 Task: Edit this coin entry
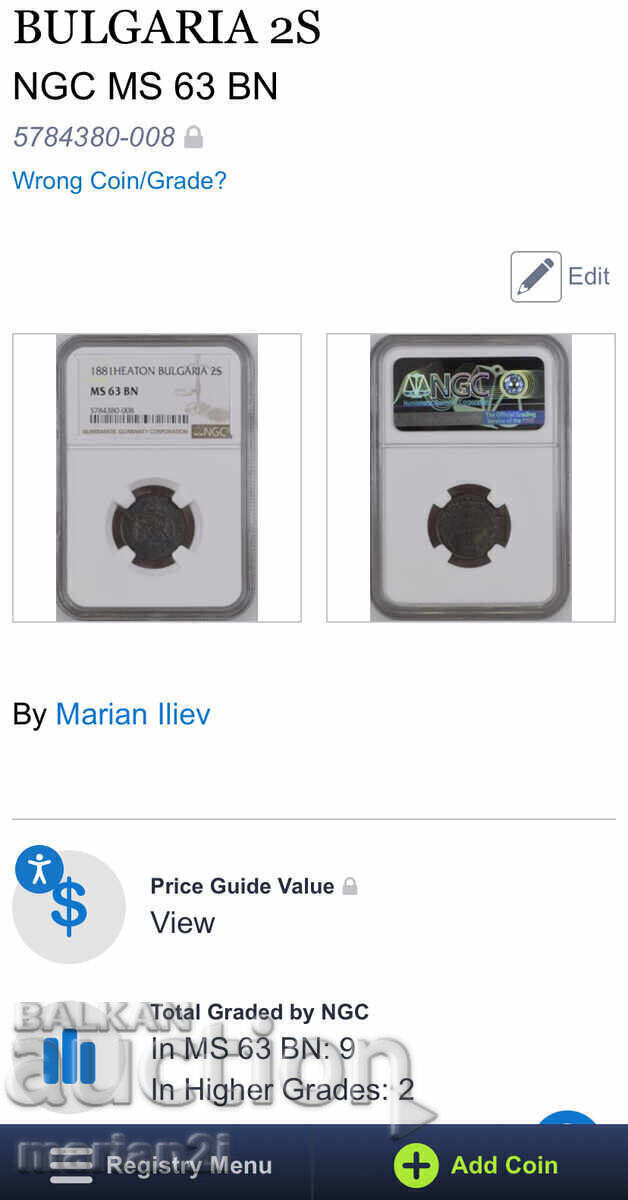560,277
